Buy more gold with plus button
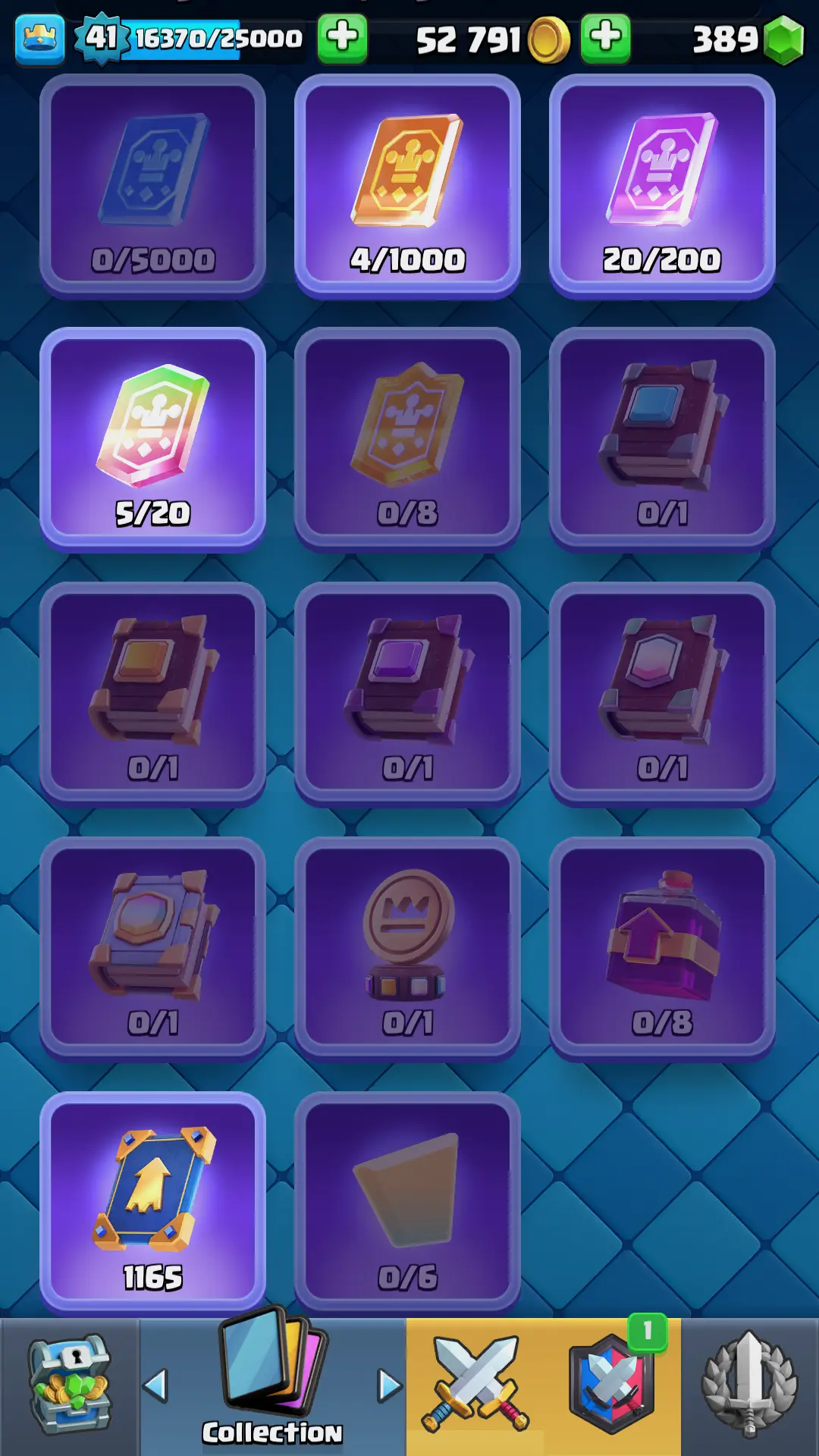Image resolution: width=819 pixels, height=1456 pixels. (x=605, y=38)
